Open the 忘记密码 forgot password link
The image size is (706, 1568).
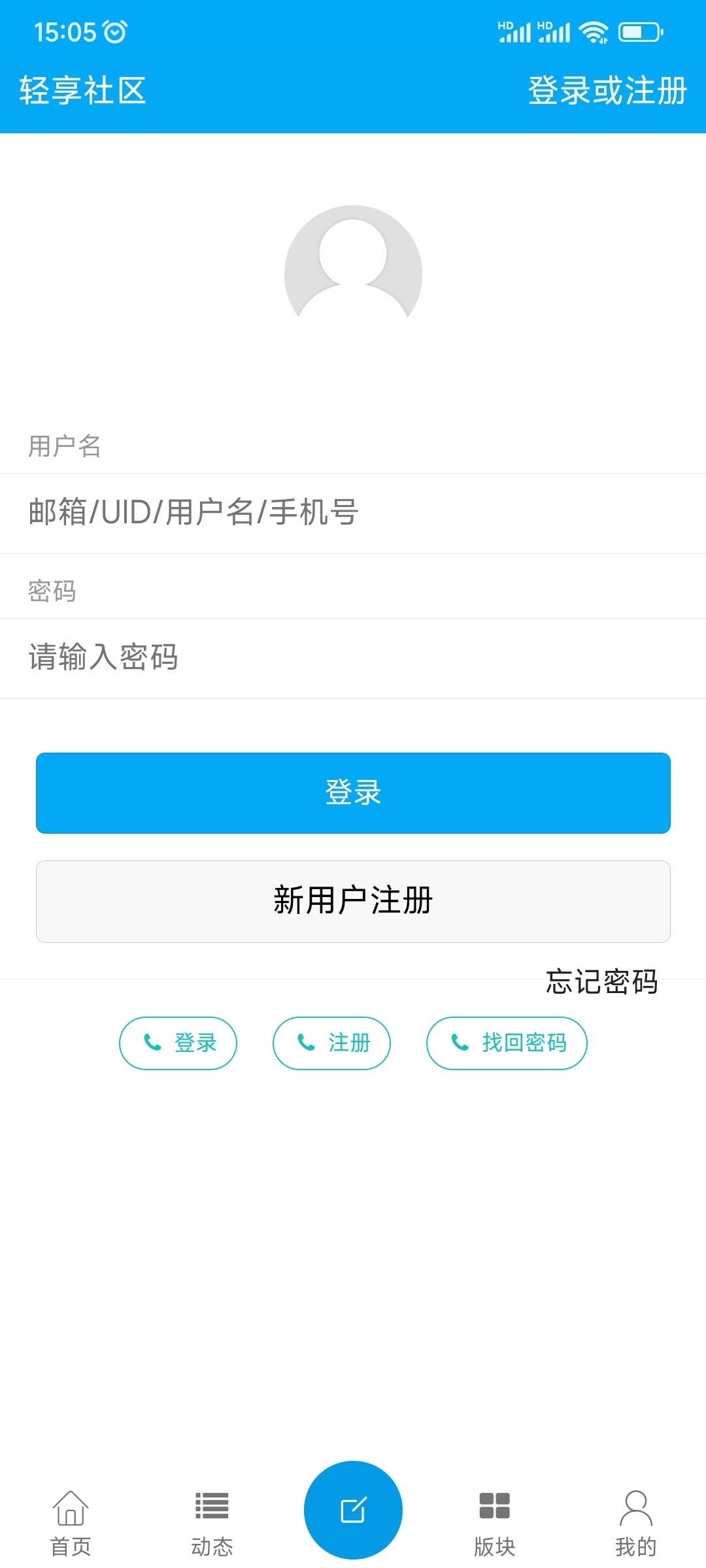601,981
